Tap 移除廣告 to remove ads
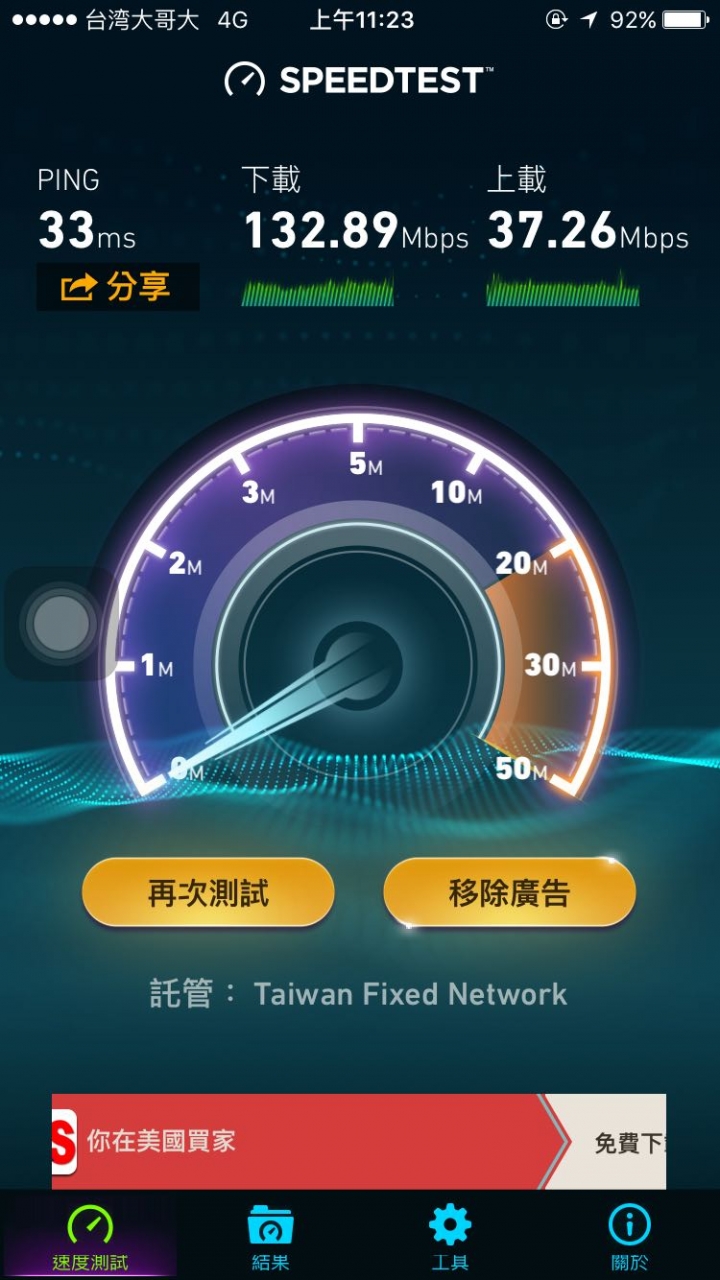The height and width of the screenshot is (1280, 720). click(x=509, y=892)
